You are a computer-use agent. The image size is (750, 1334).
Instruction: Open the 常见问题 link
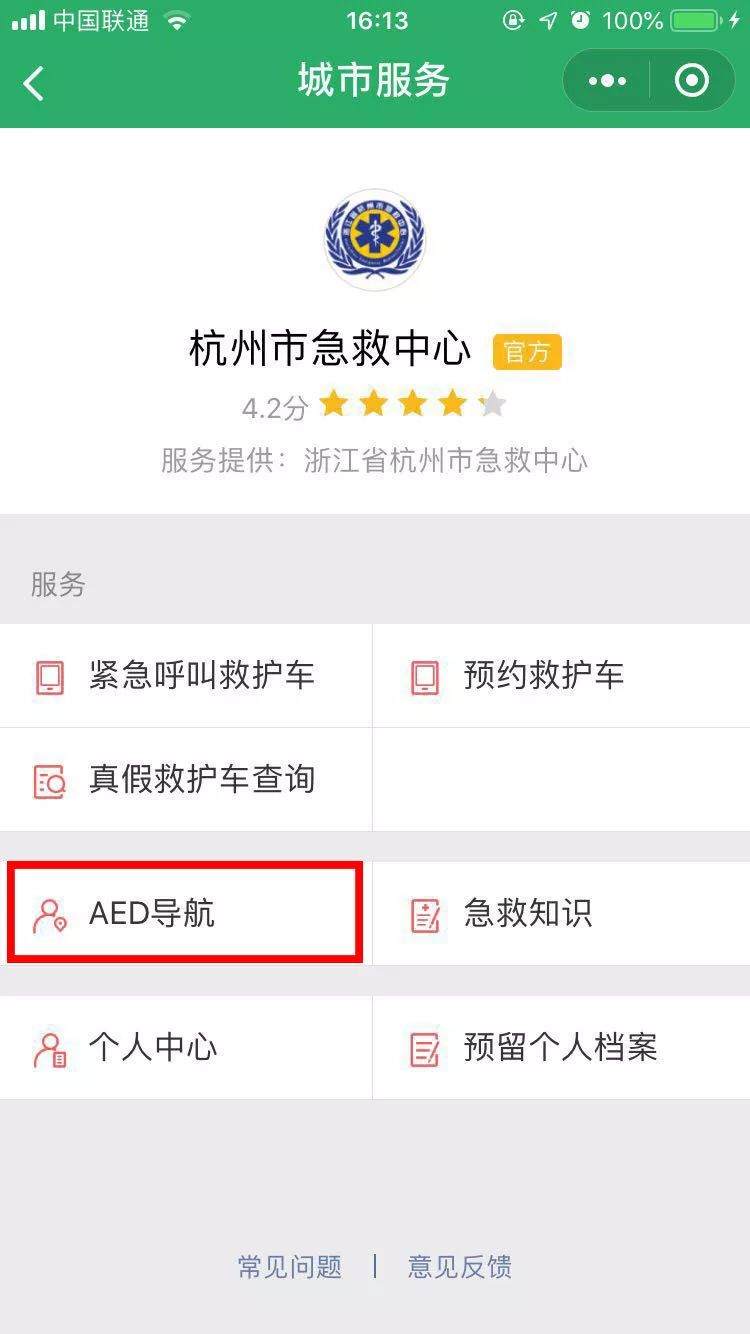click(290, 1267)
